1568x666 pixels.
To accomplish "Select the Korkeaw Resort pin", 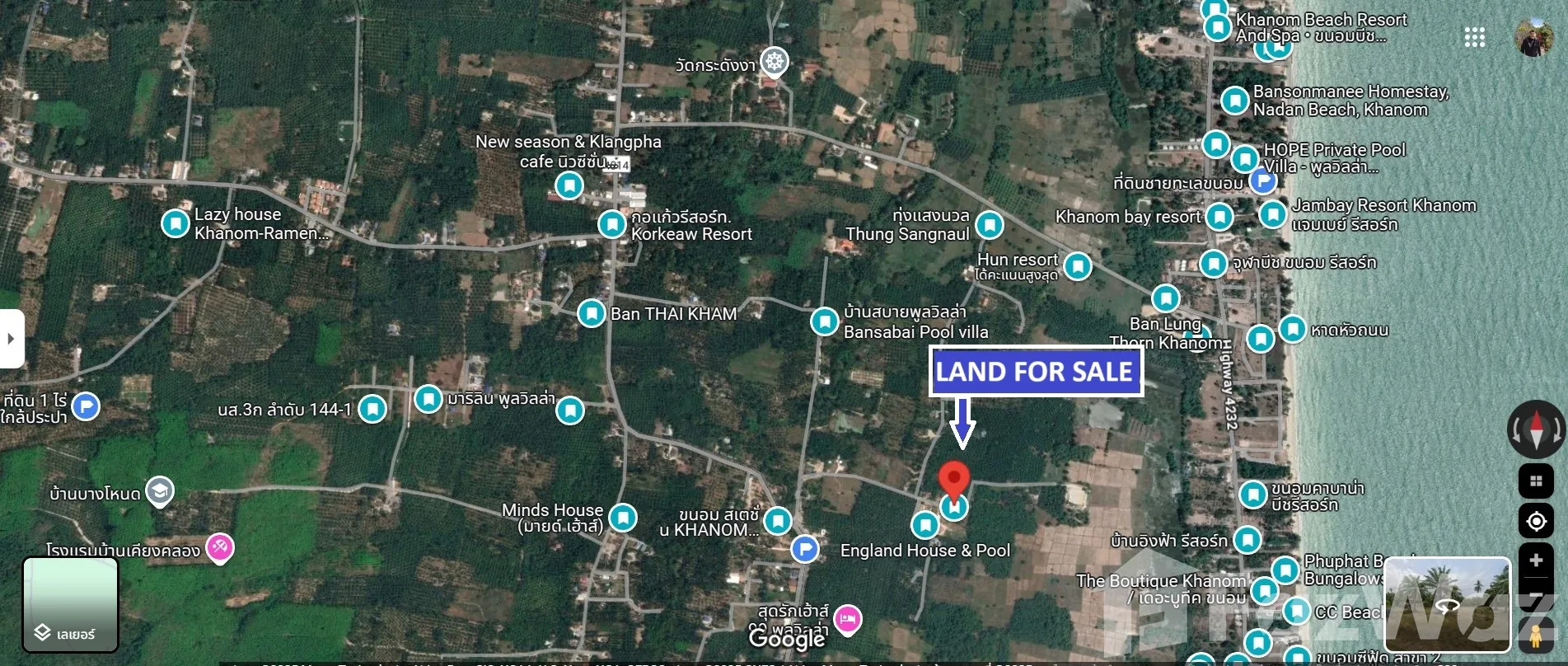I will pyautogui.click(x=611, y=223).
